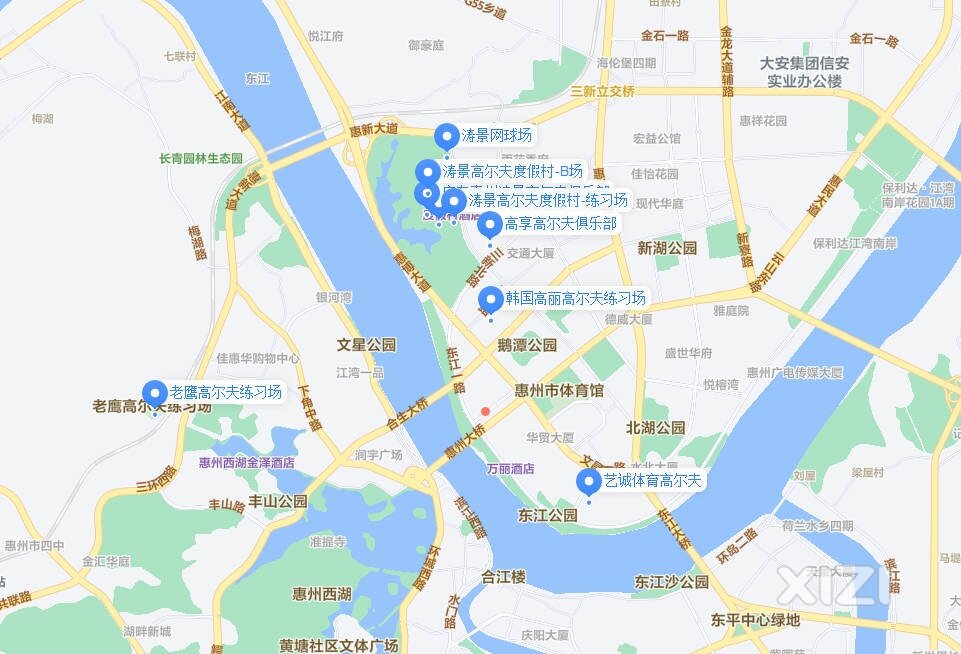
Task: Tap the 涛景高尔夫度假村-练习场 pin
Action: click(x=455, y=201)
